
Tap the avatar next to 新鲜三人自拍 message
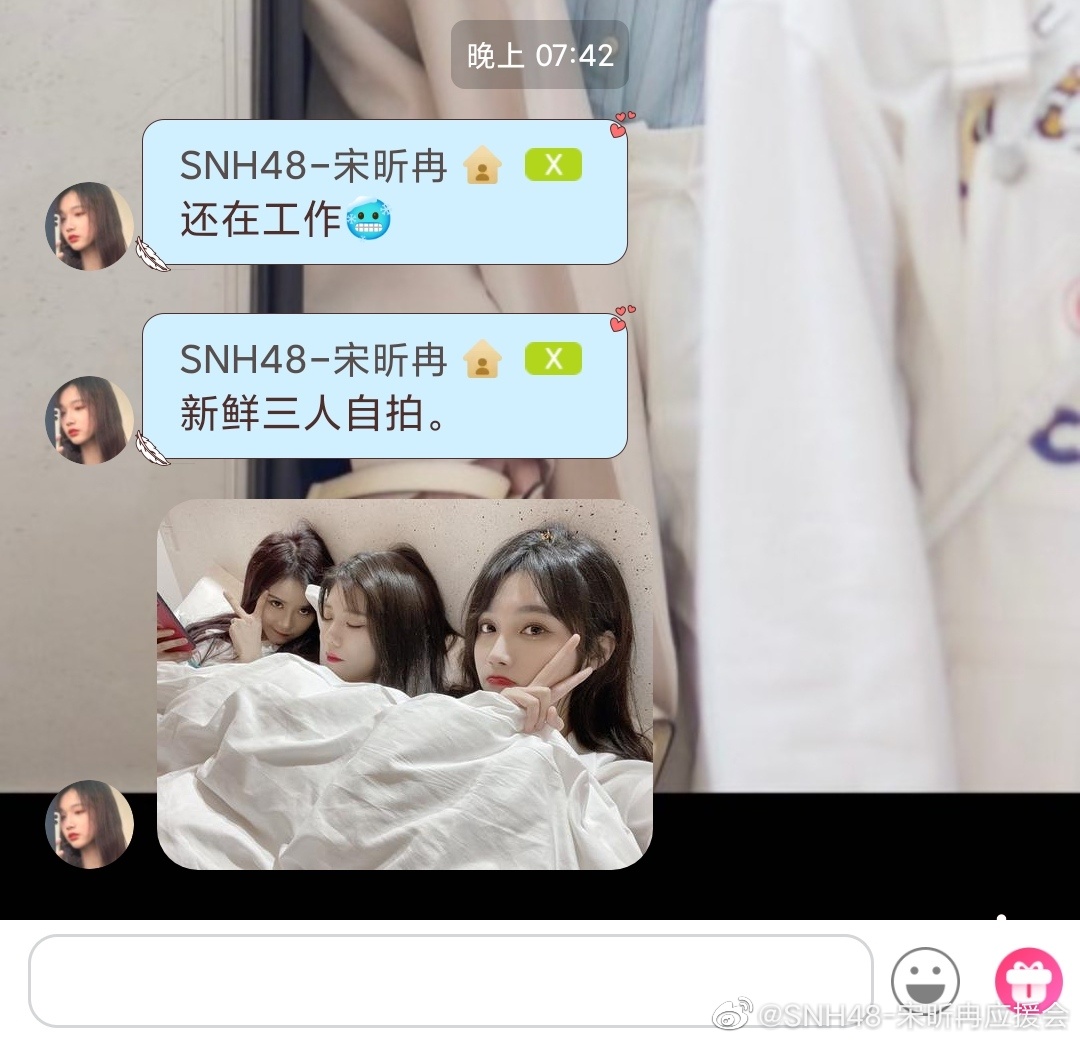point(90,420)
